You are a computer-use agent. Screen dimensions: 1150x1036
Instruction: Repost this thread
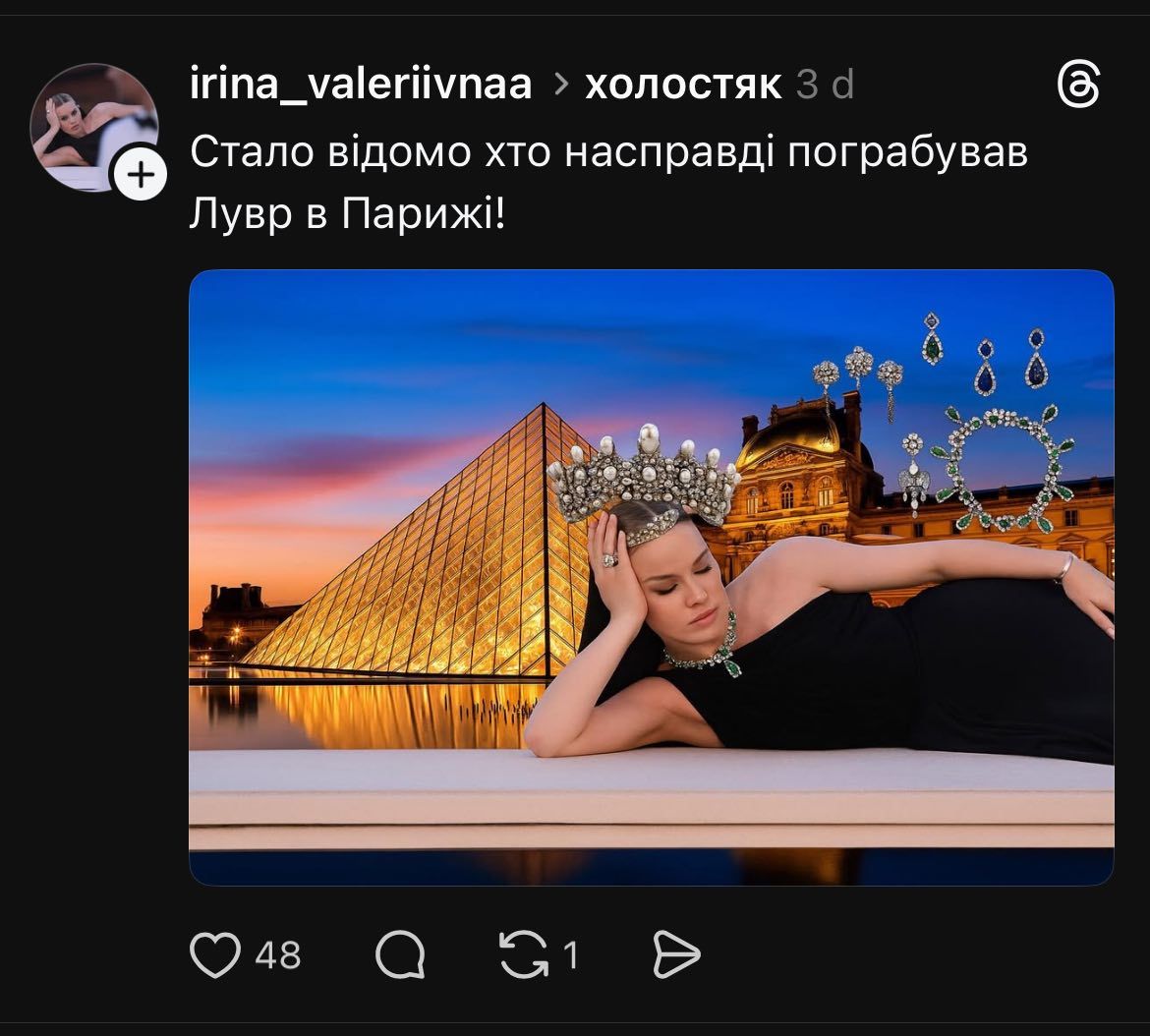tap(524, 955)
